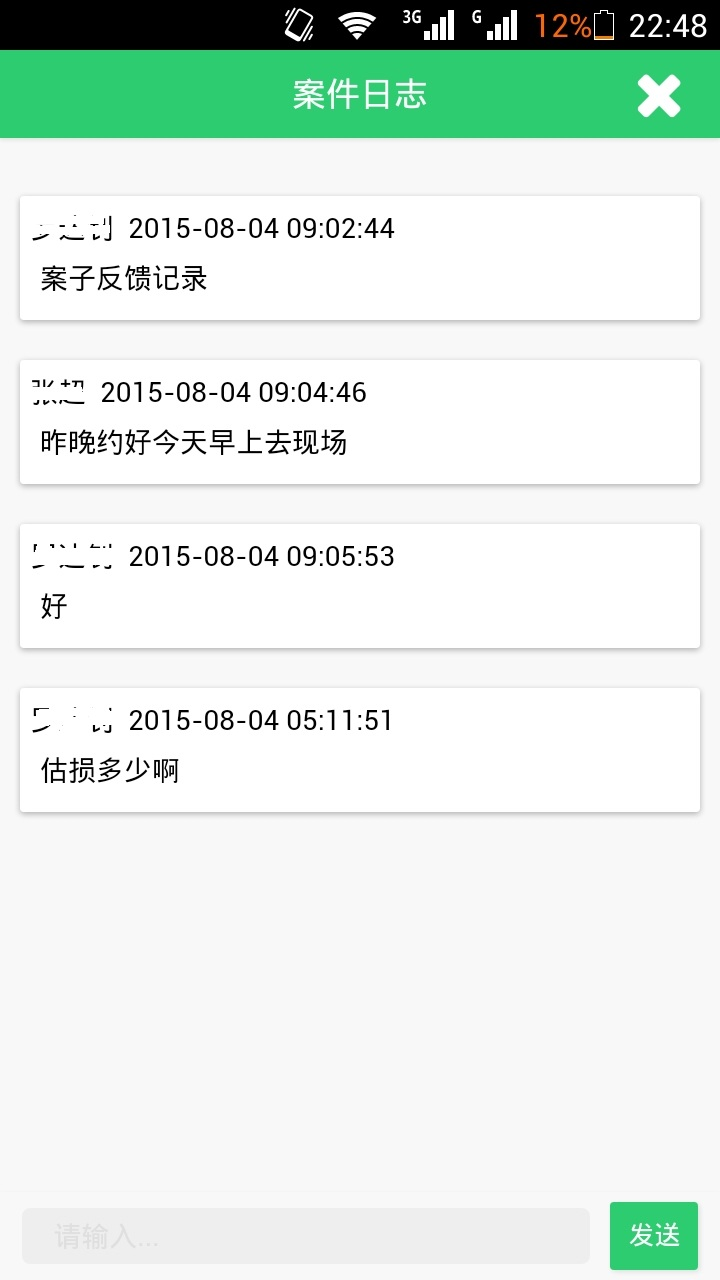Image resolution: width=720 pixels, height=1280 pixels.
Task: Close the 案件日志 screen
Action: 659,96
